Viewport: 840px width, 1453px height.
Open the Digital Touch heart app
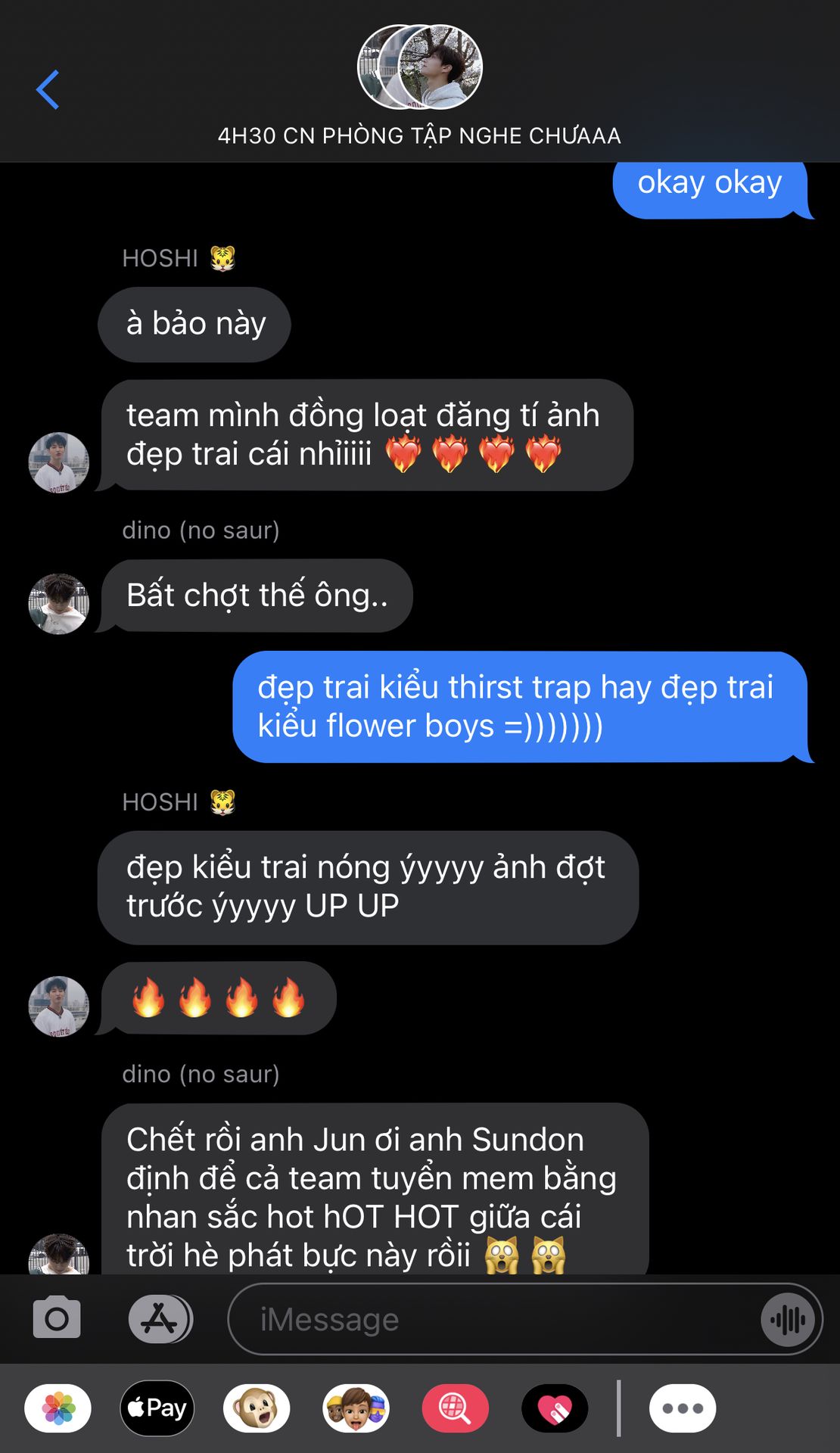coord(555,1408)
